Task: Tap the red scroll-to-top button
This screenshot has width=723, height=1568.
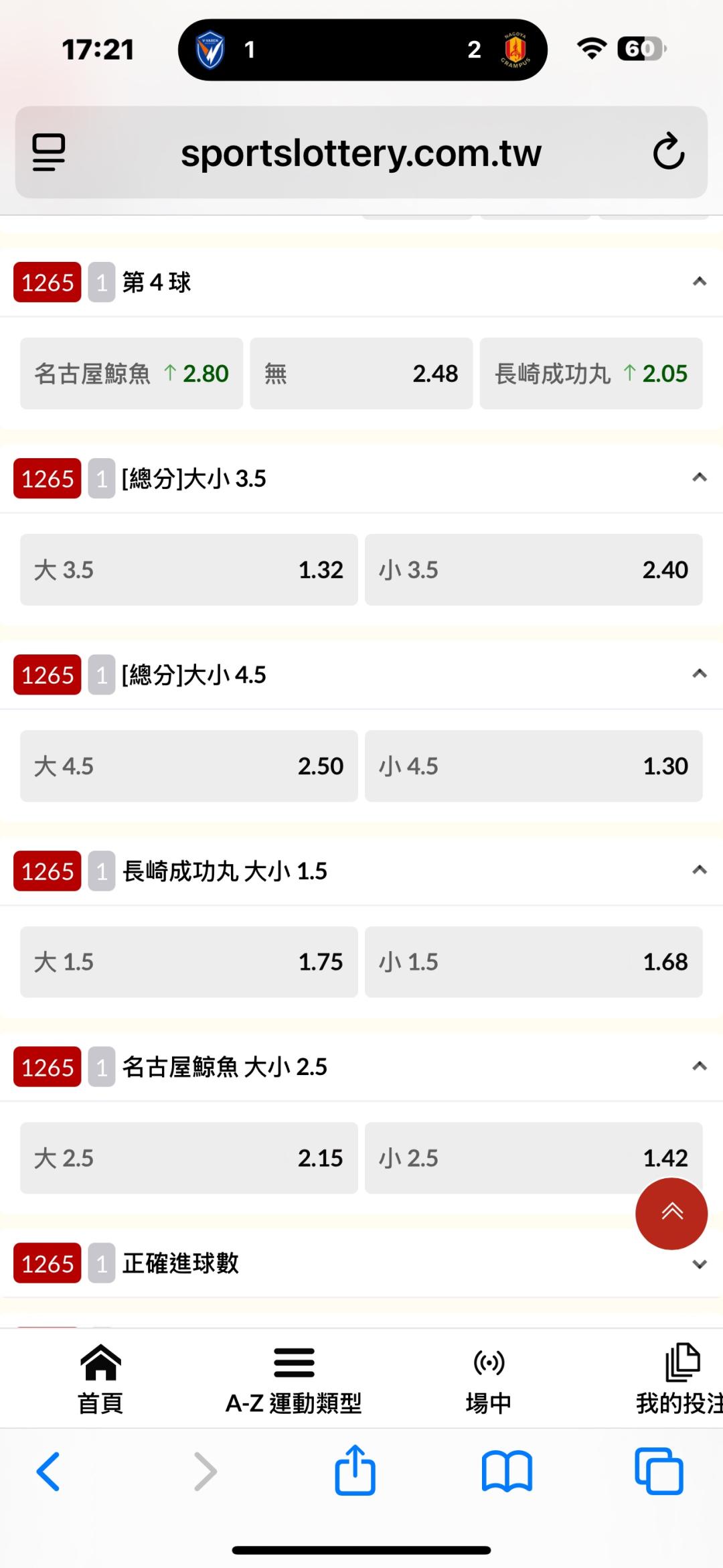Action: point(671,1213)
